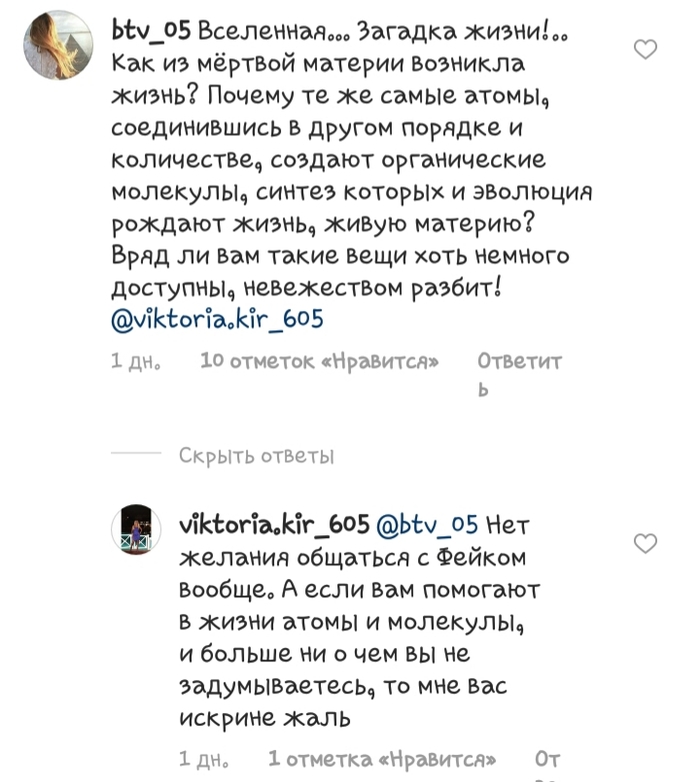This screenshot has width=700, height=782.
Task: Like the reply by viktoria.kir_605
Action: tap(646, 543)
